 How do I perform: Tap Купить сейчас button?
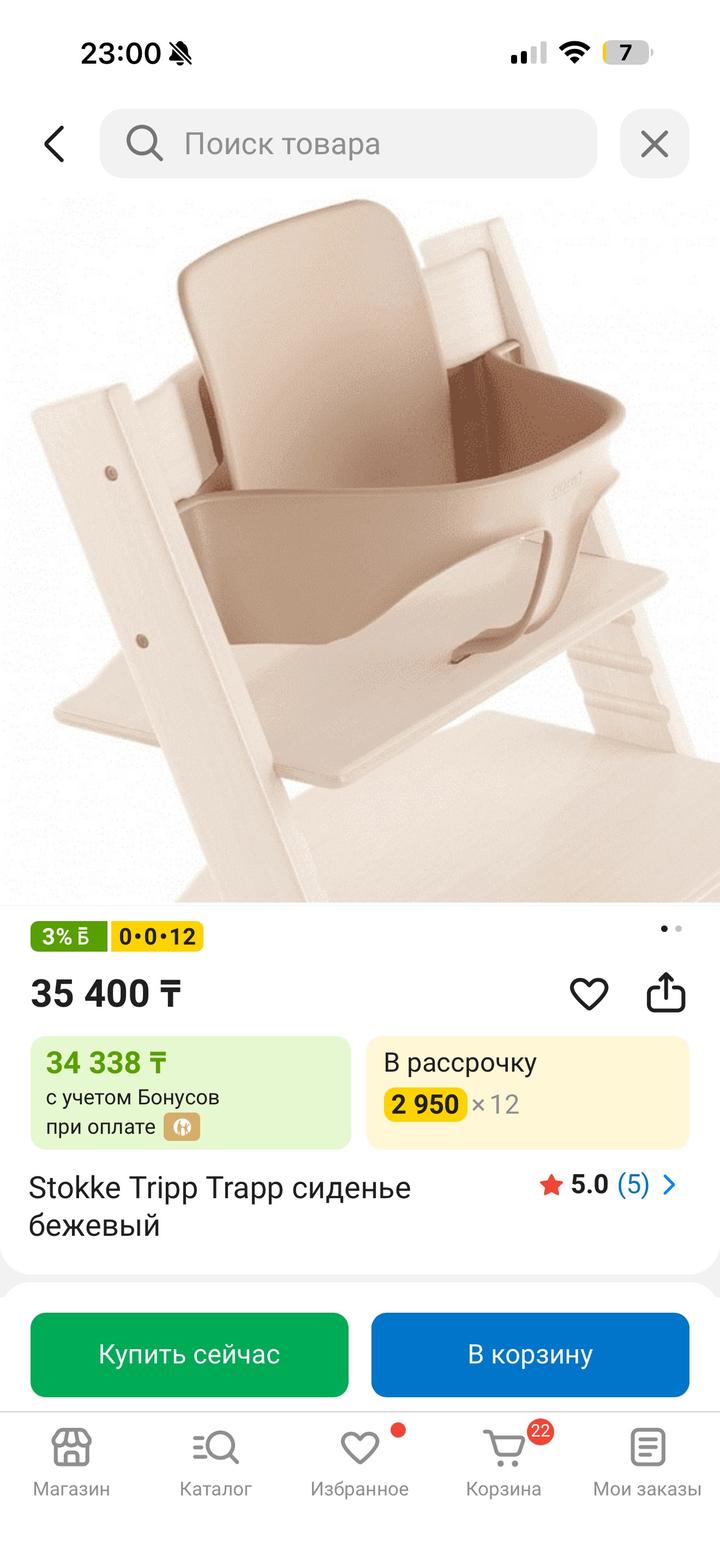189,1354
